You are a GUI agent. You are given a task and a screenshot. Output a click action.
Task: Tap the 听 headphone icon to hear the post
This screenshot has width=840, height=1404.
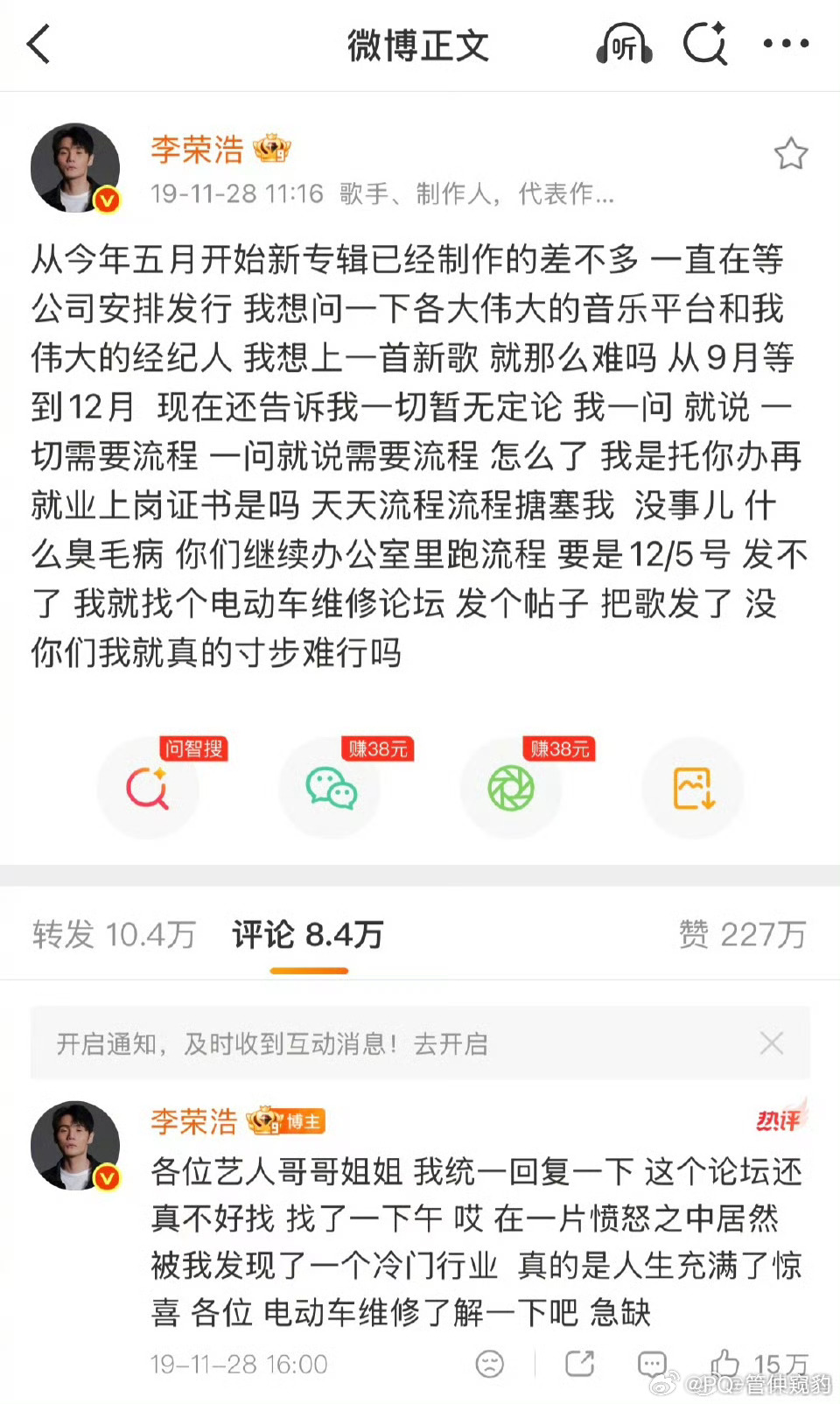pyautogui.click(x=624, y=42)
